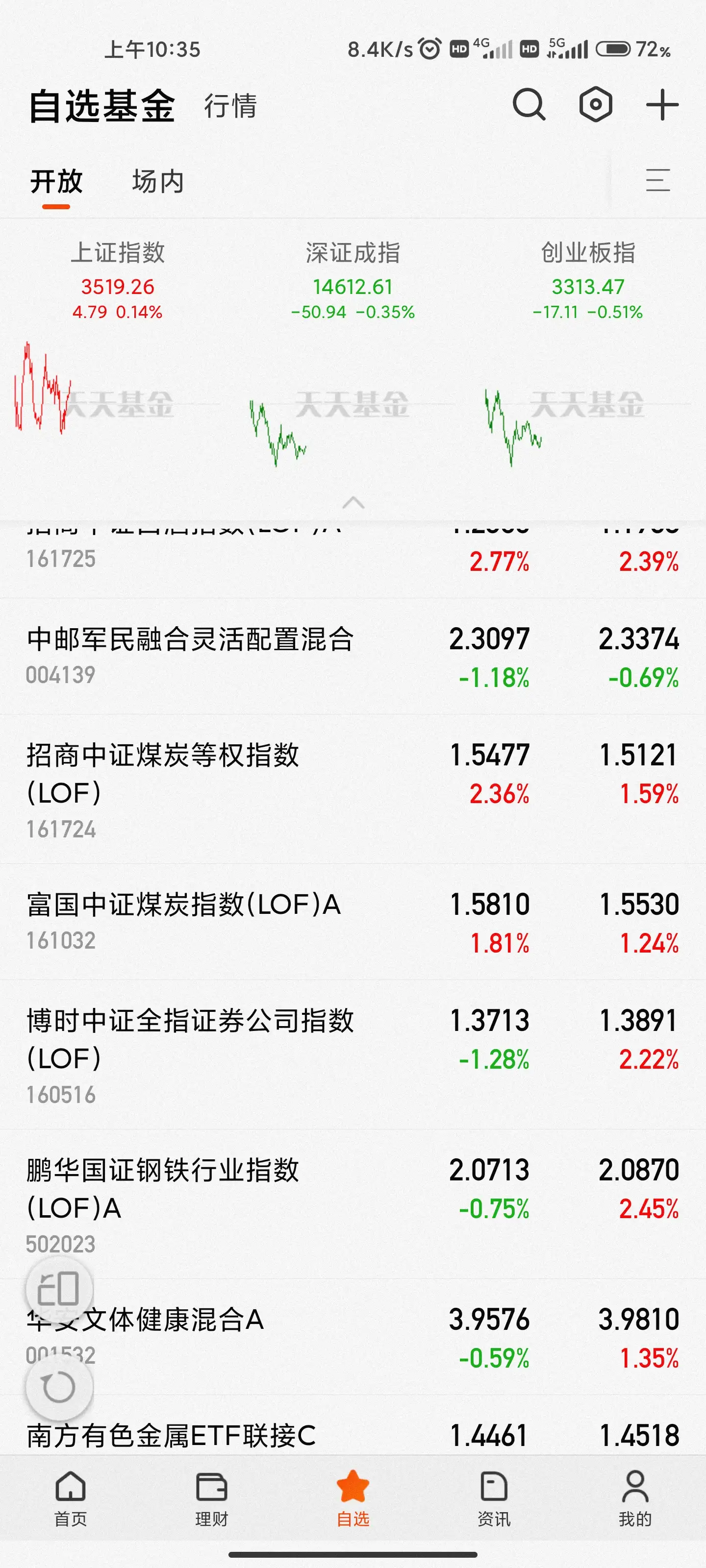The image size is (706, 1568).
Task: Tap the floating refresh button
Action: [59, 1387]
